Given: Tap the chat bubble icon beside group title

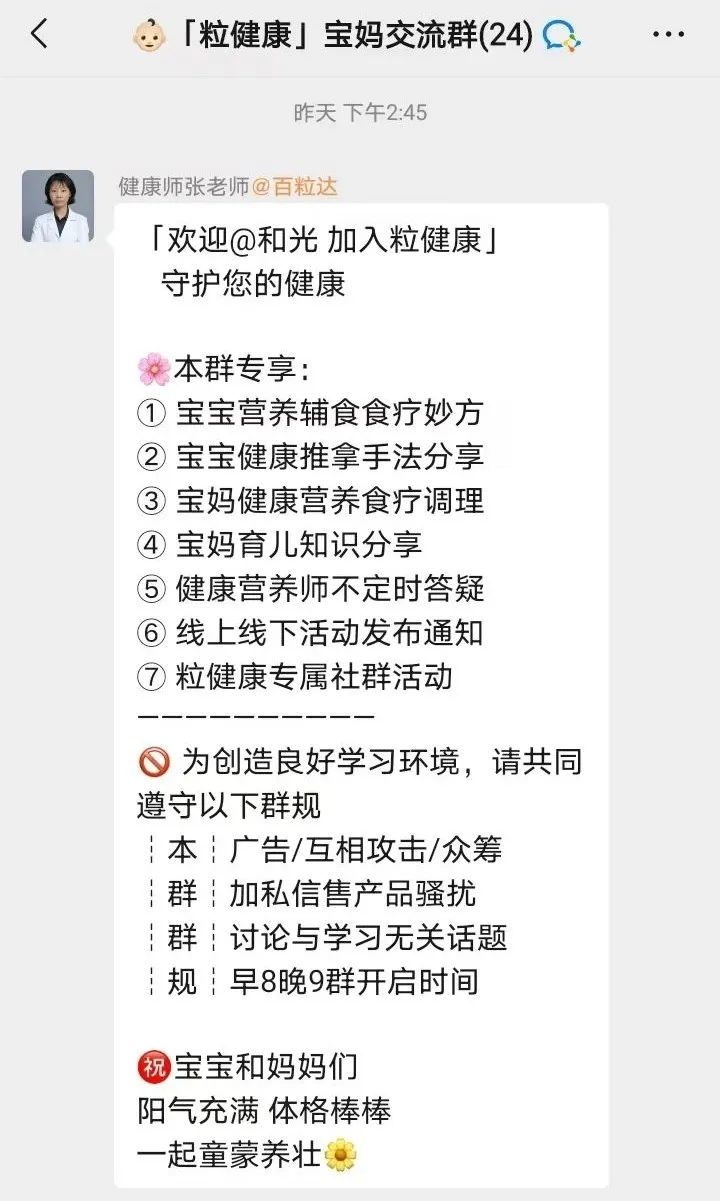Looking at the screenshot, I should point(561,37).
